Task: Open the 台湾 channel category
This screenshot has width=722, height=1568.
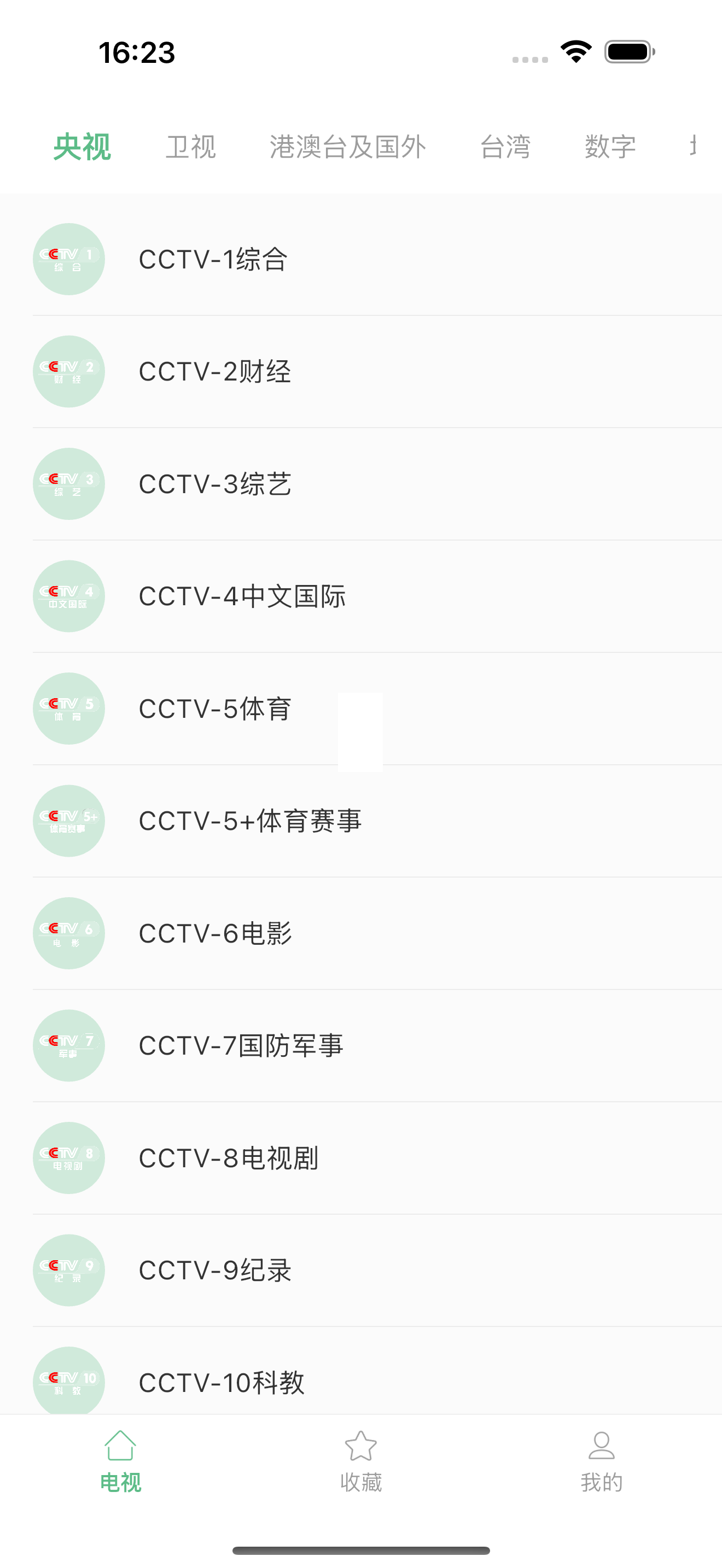Action: point(505,147)
